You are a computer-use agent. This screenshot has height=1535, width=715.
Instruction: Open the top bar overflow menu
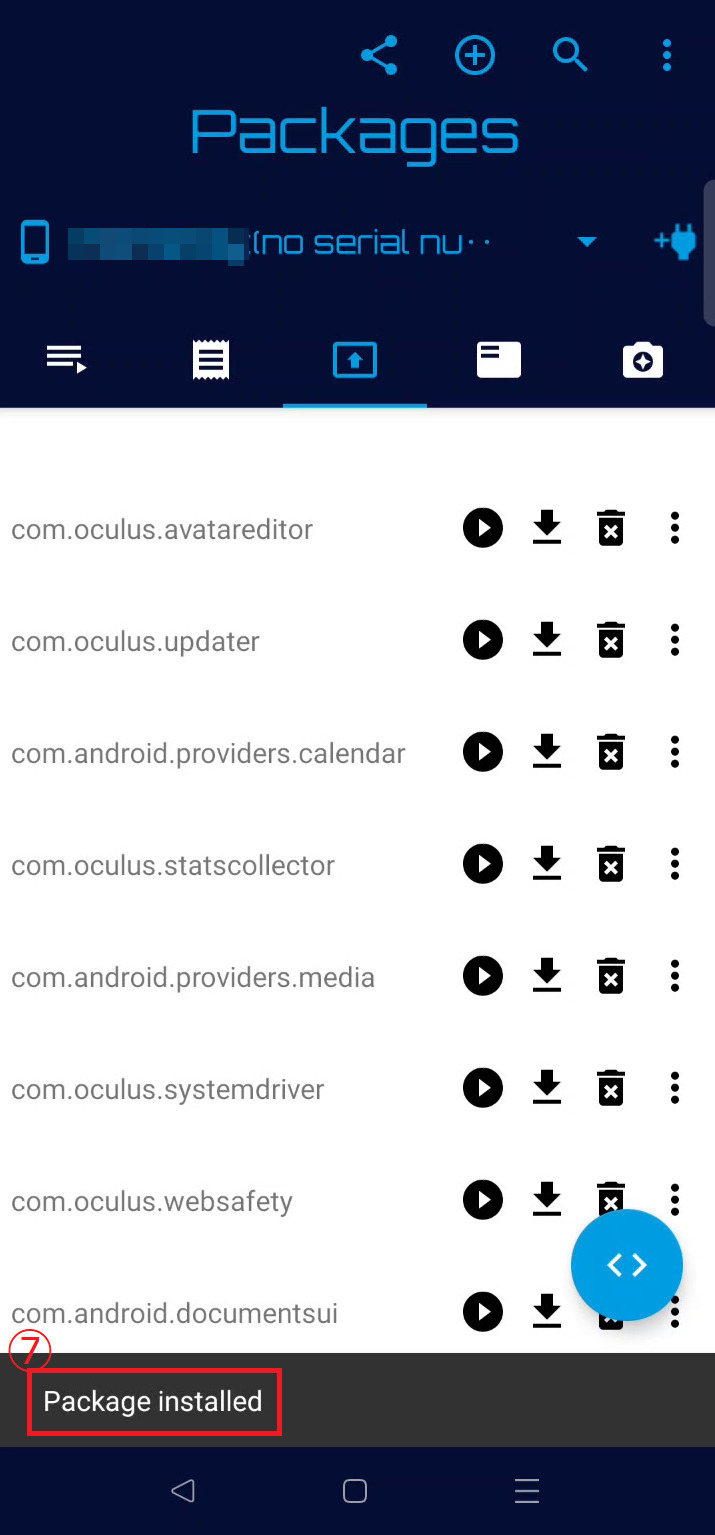coord(667,56)
